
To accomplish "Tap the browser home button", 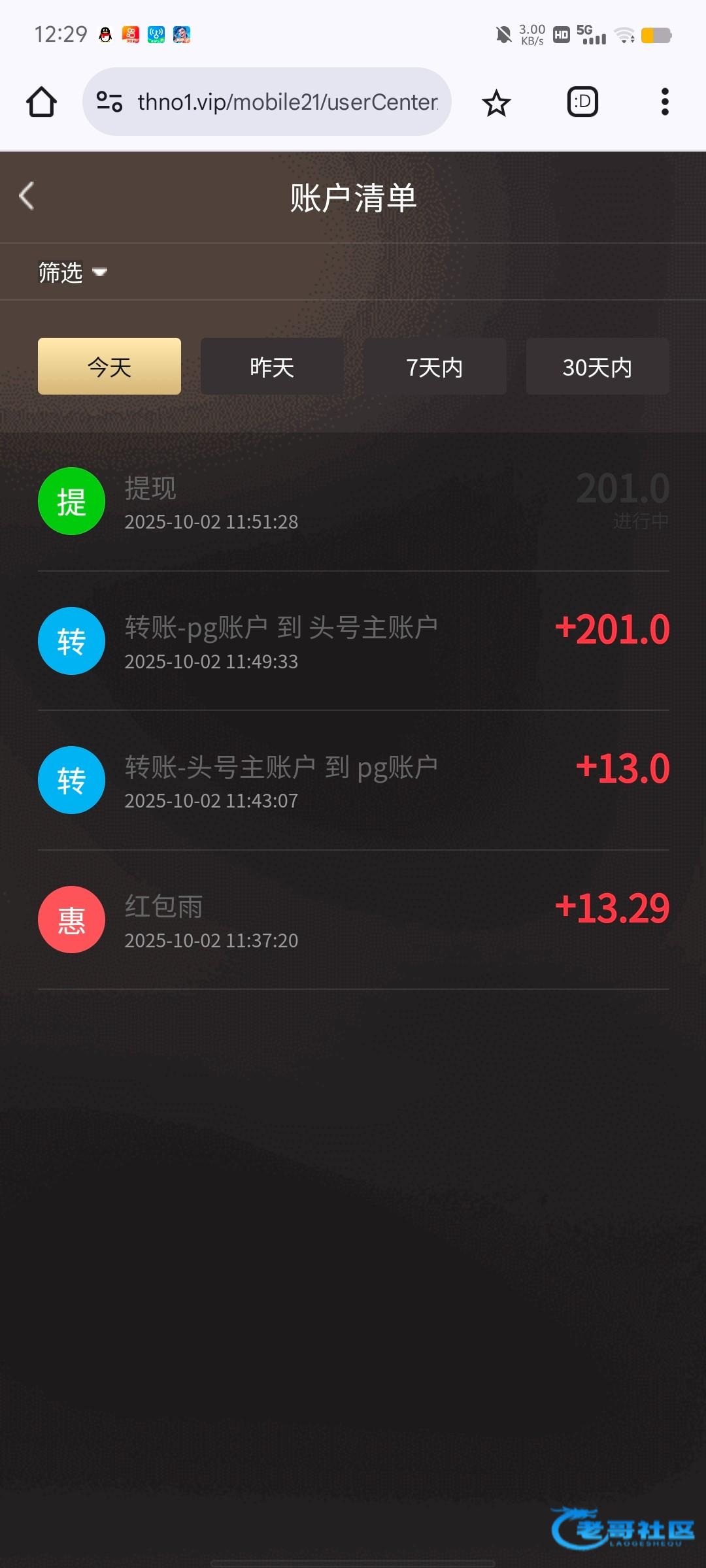I will coord(41,102).
